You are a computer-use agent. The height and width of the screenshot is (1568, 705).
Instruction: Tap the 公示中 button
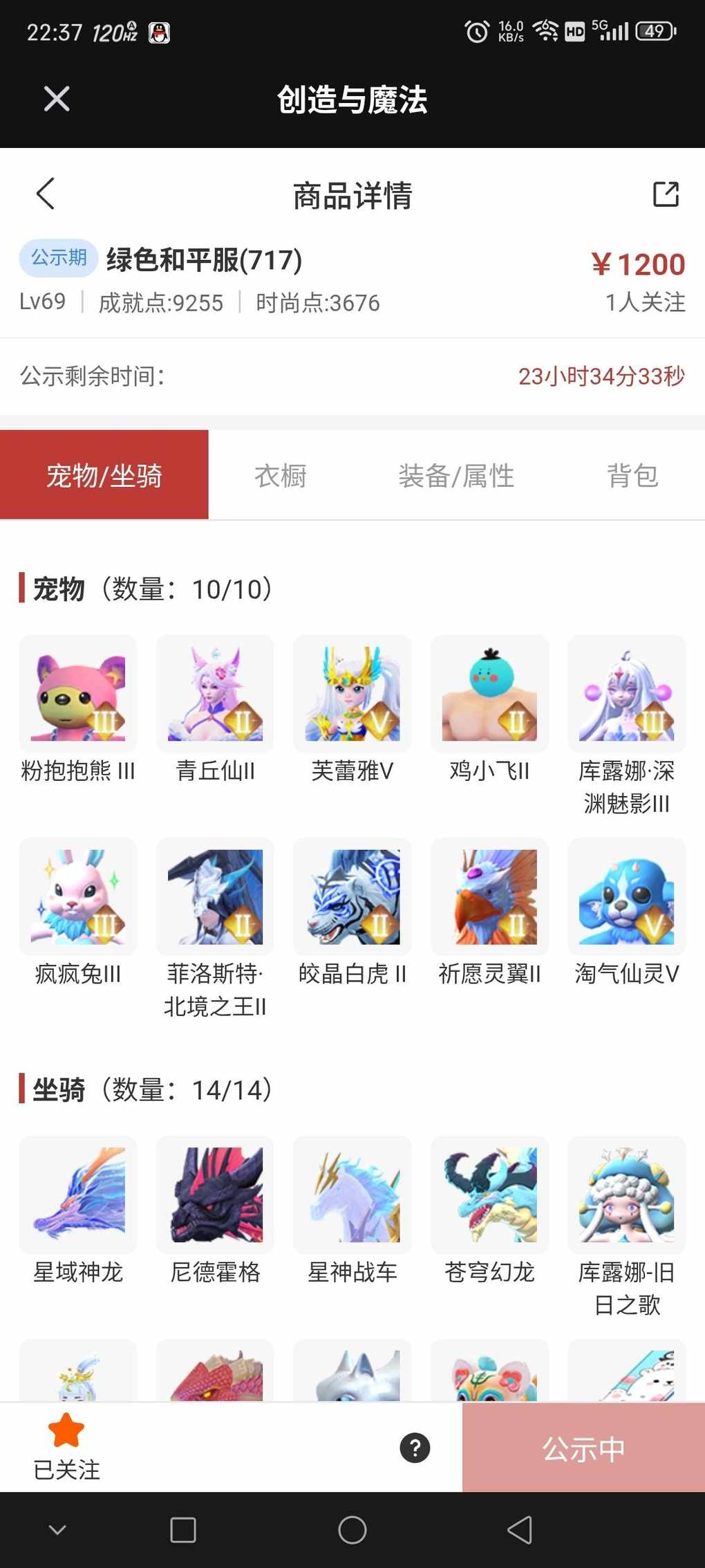pos(583,1448)
